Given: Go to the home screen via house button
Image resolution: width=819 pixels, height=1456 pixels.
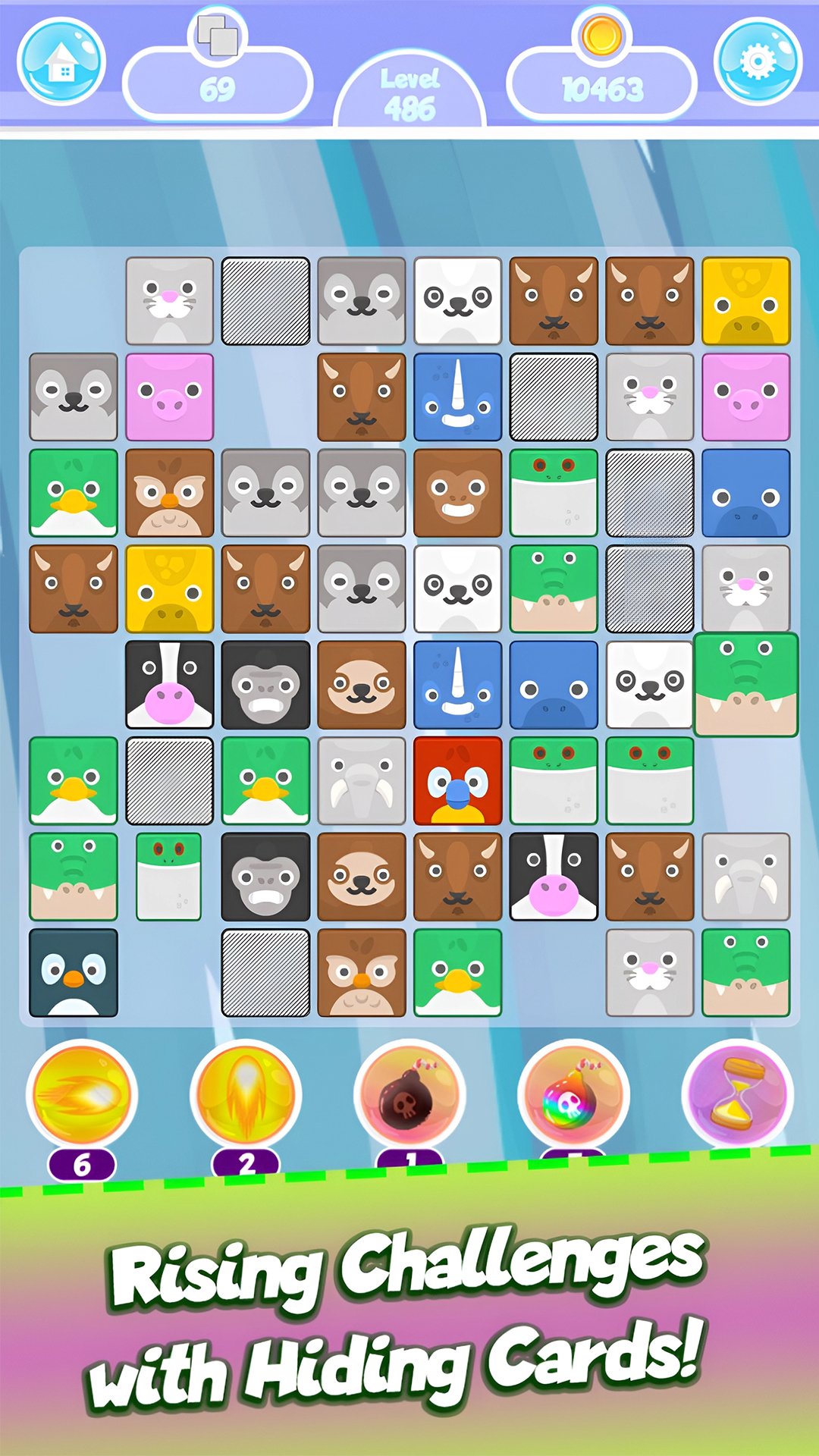Looking at the screenshot, I should click(61, 61).
